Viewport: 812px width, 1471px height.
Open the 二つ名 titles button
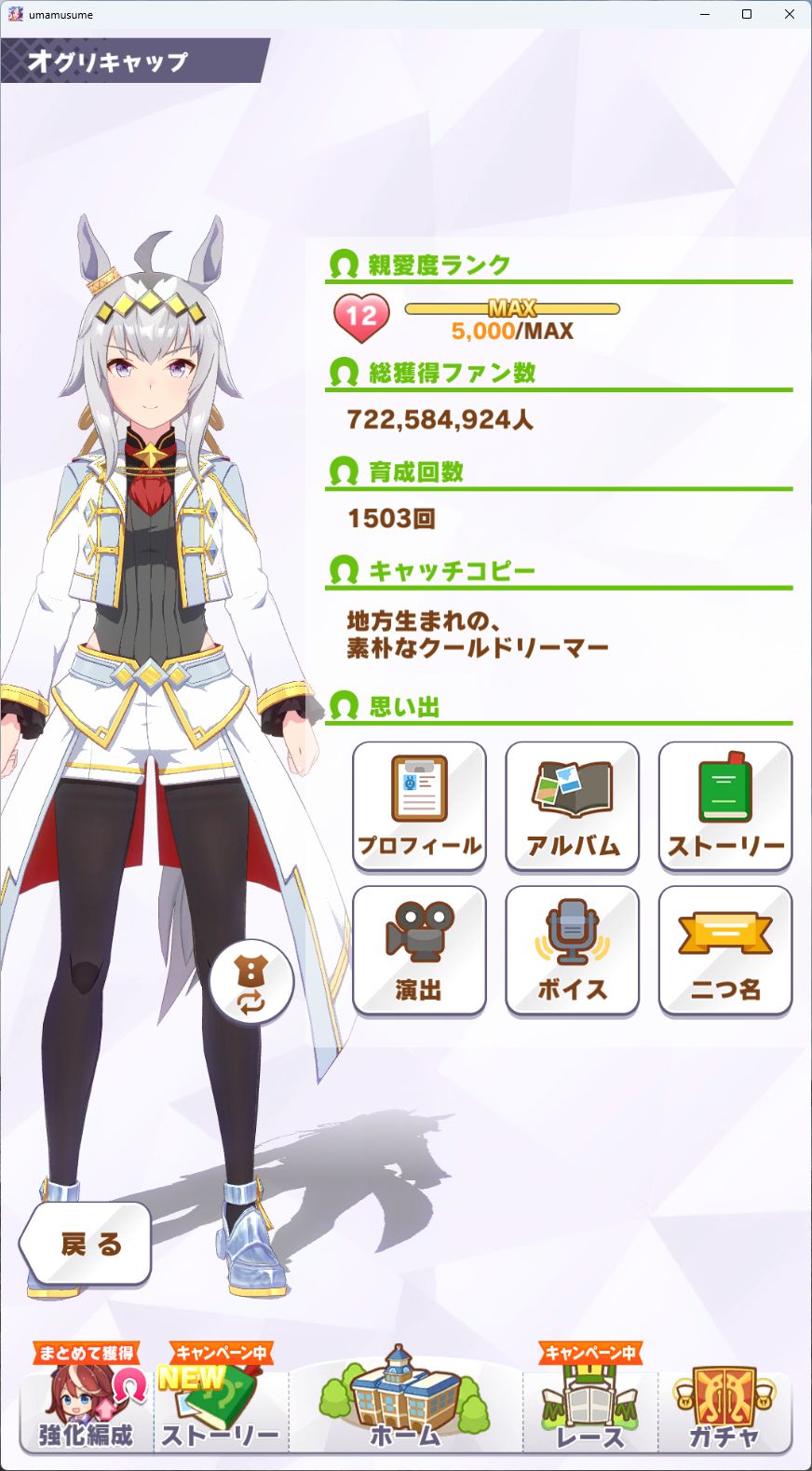[724, 950]
